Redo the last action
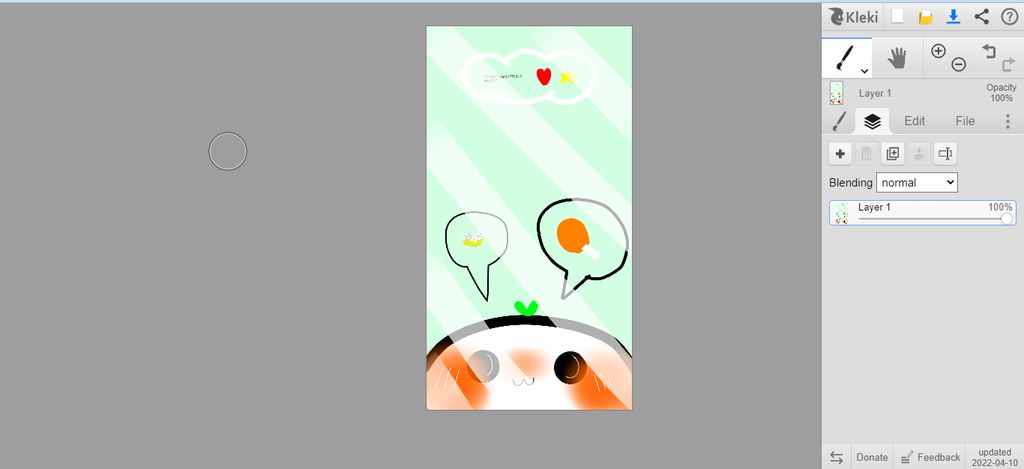The height and width of the screenshot is (469, 1024). click(1008, 65)
